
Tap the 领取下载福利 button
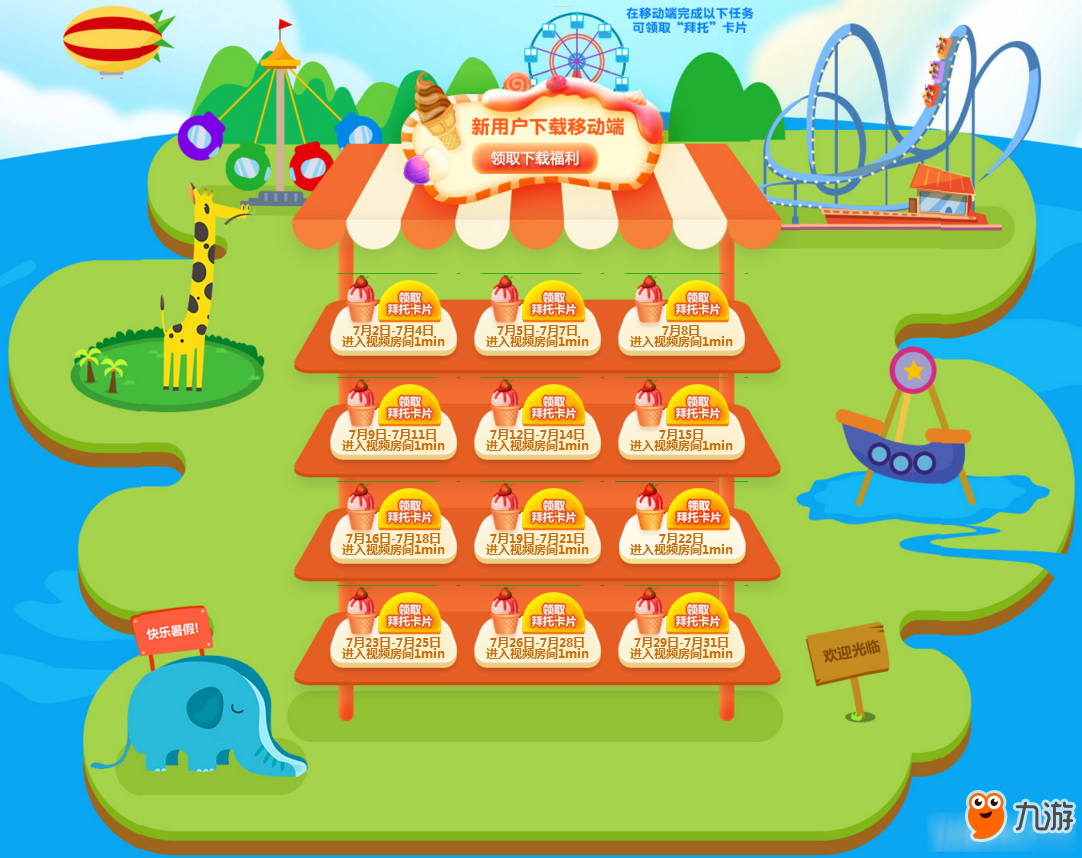click(x=534, y=158)
